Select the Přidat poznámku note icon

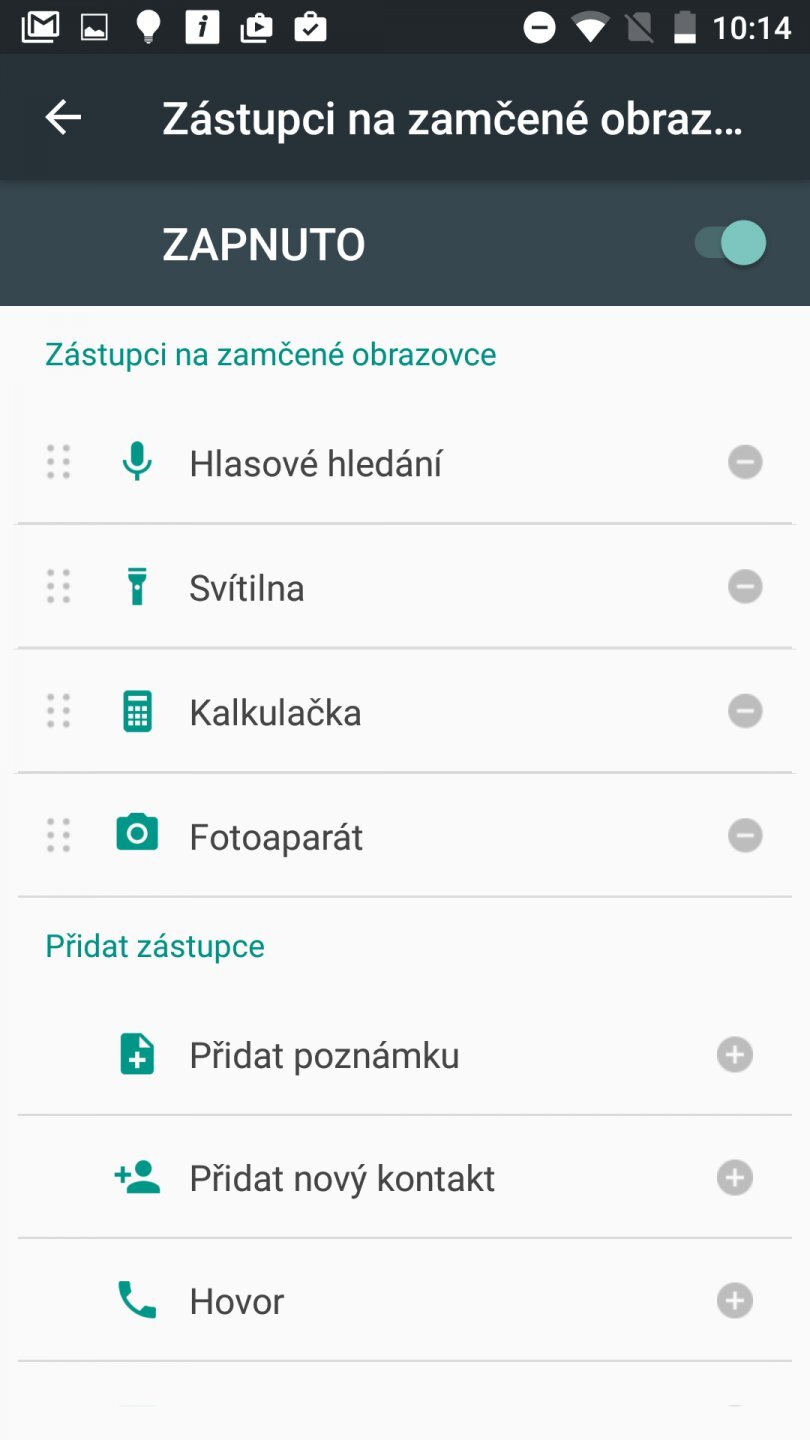point(136,1054)
